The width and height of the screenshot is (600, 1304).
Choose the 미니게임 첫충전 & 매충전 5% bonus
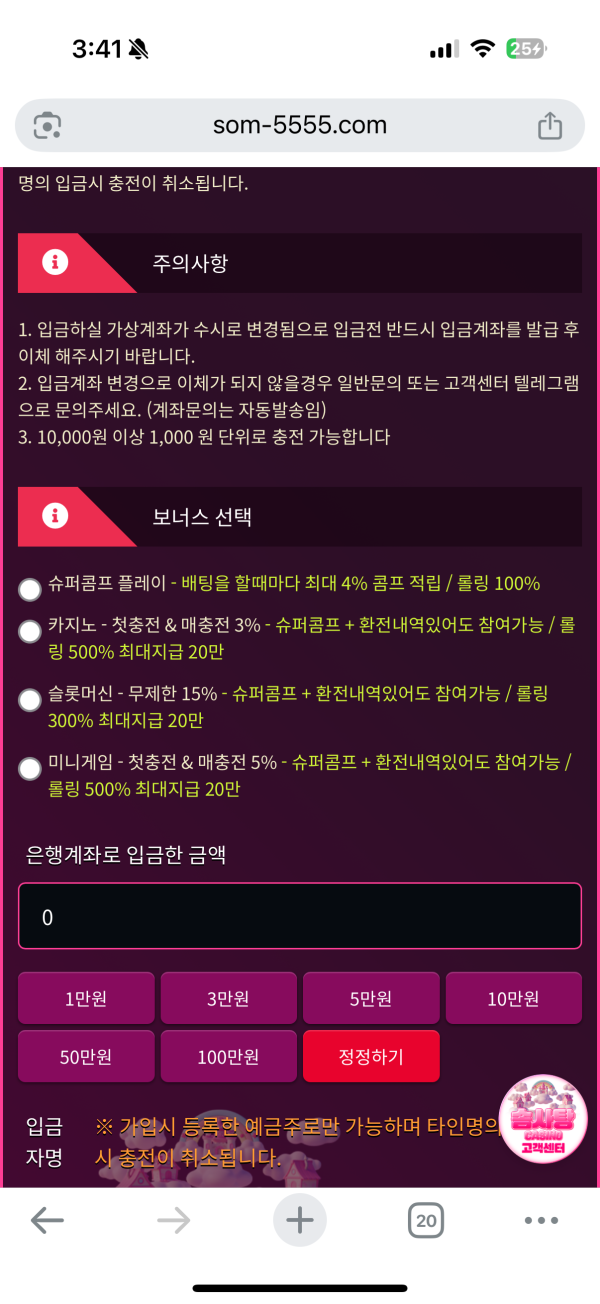30,768
